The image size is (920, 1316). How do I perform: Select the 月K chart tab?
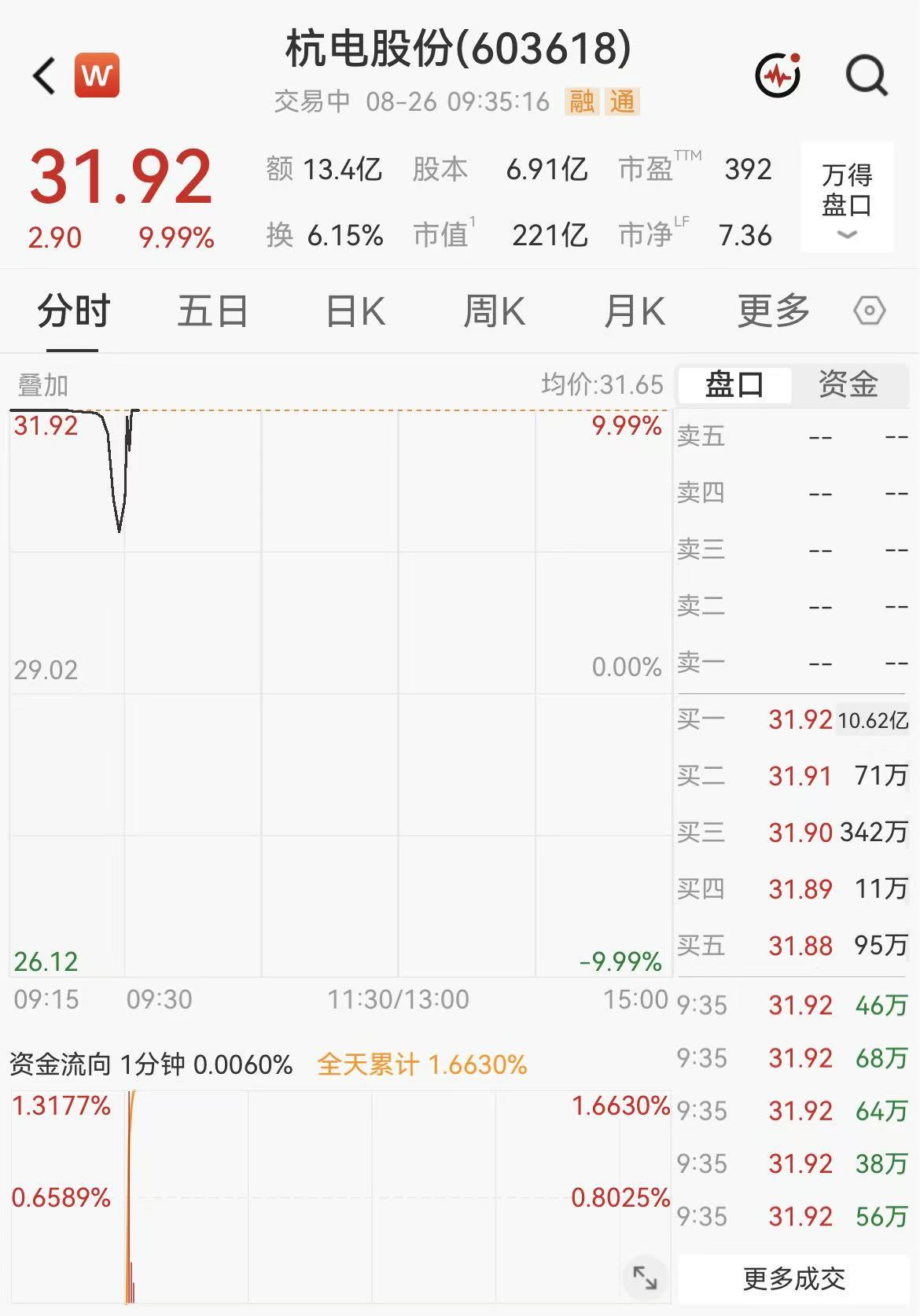point(634,311)
